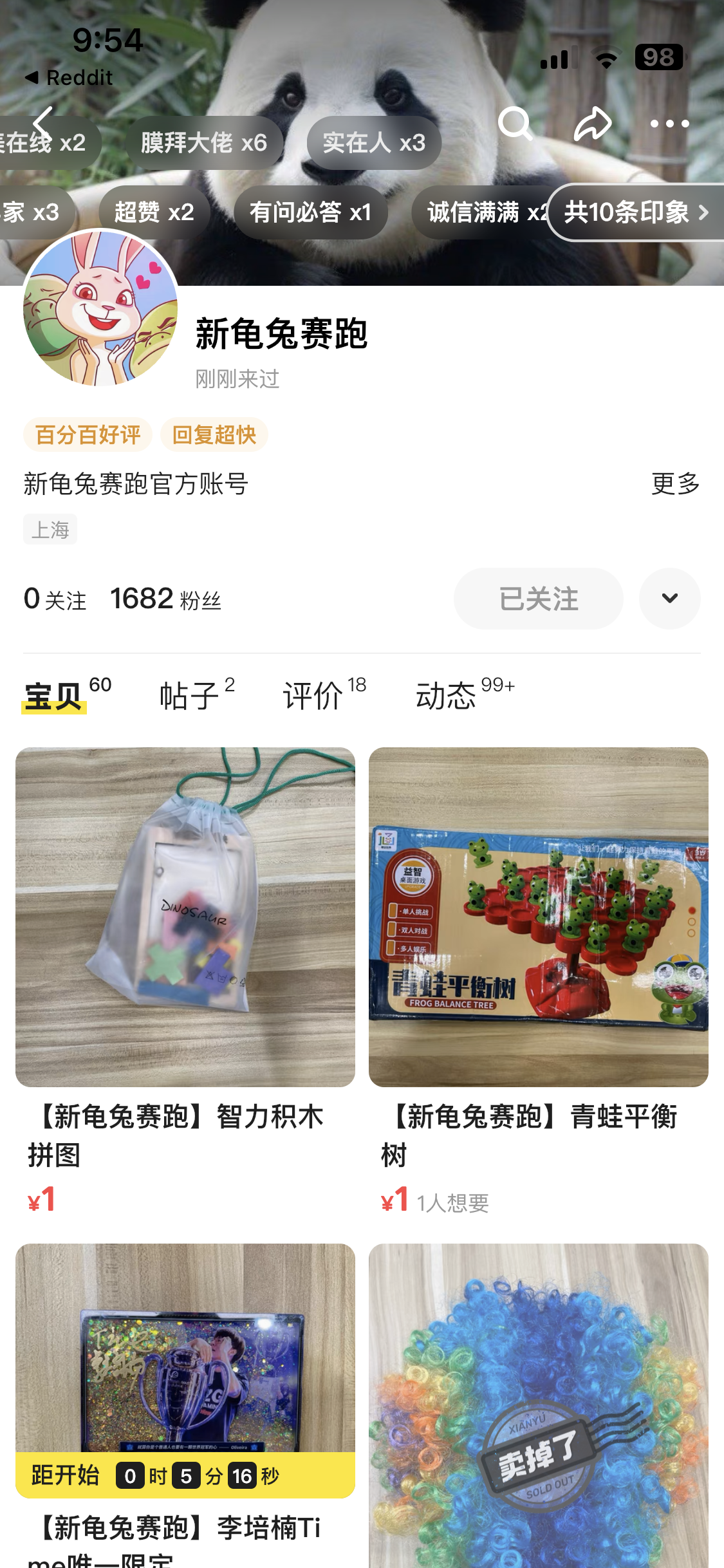724x1568 pixels.
Task: Tap the 已关注 following button
Action: (539, 599)
